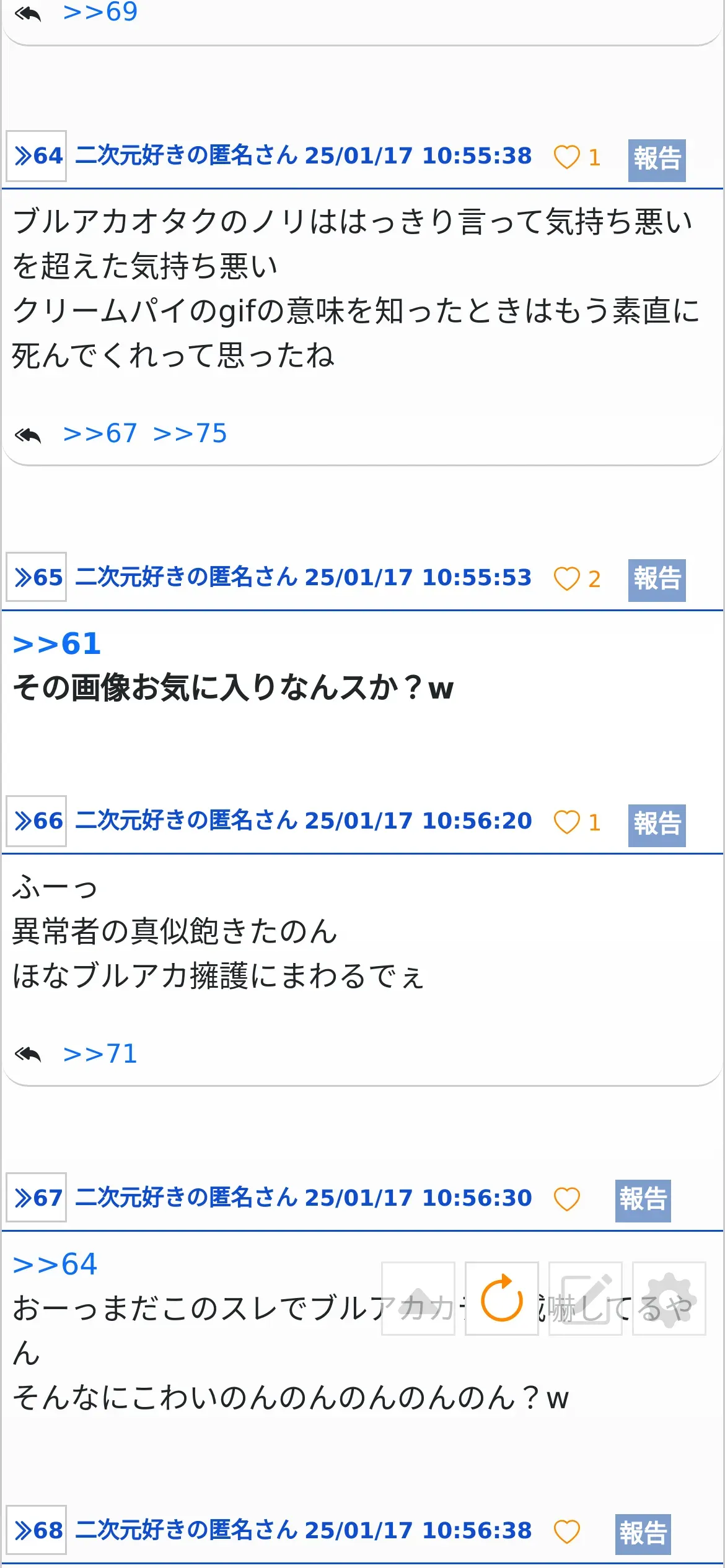Report post 65 via 報告 button
725x1568 pixels.
click(x=657, y=580)
